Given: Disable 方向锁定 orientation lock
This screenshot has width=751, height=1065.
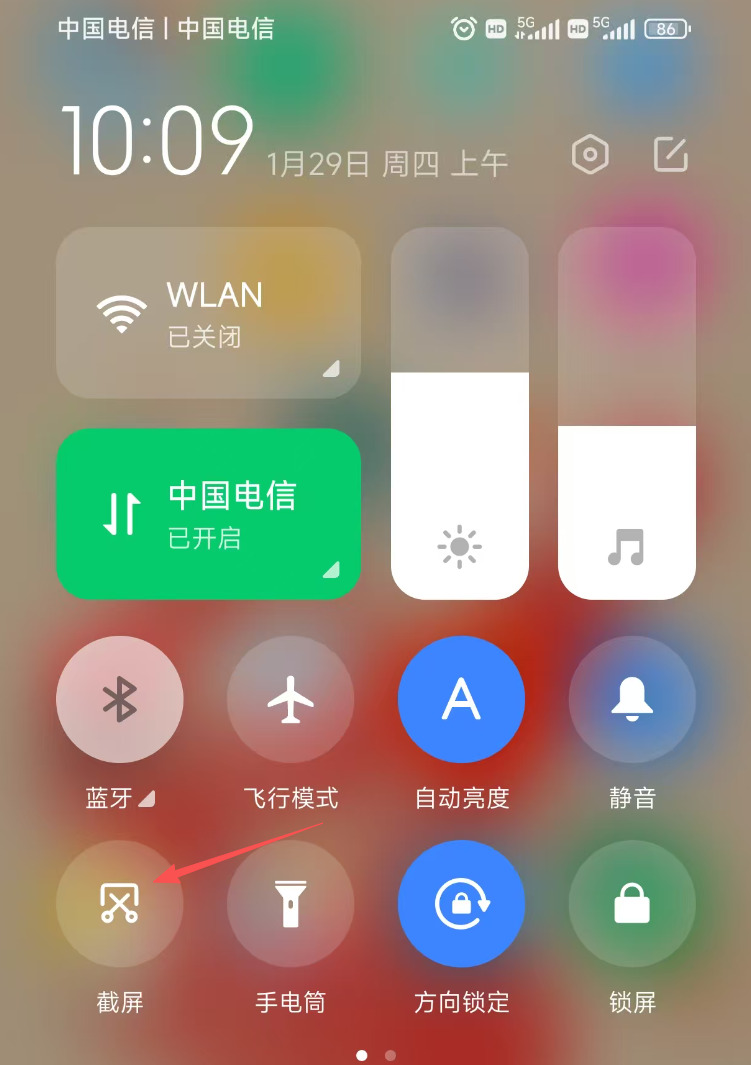Looking at the screenshot, I should point(461,903).
